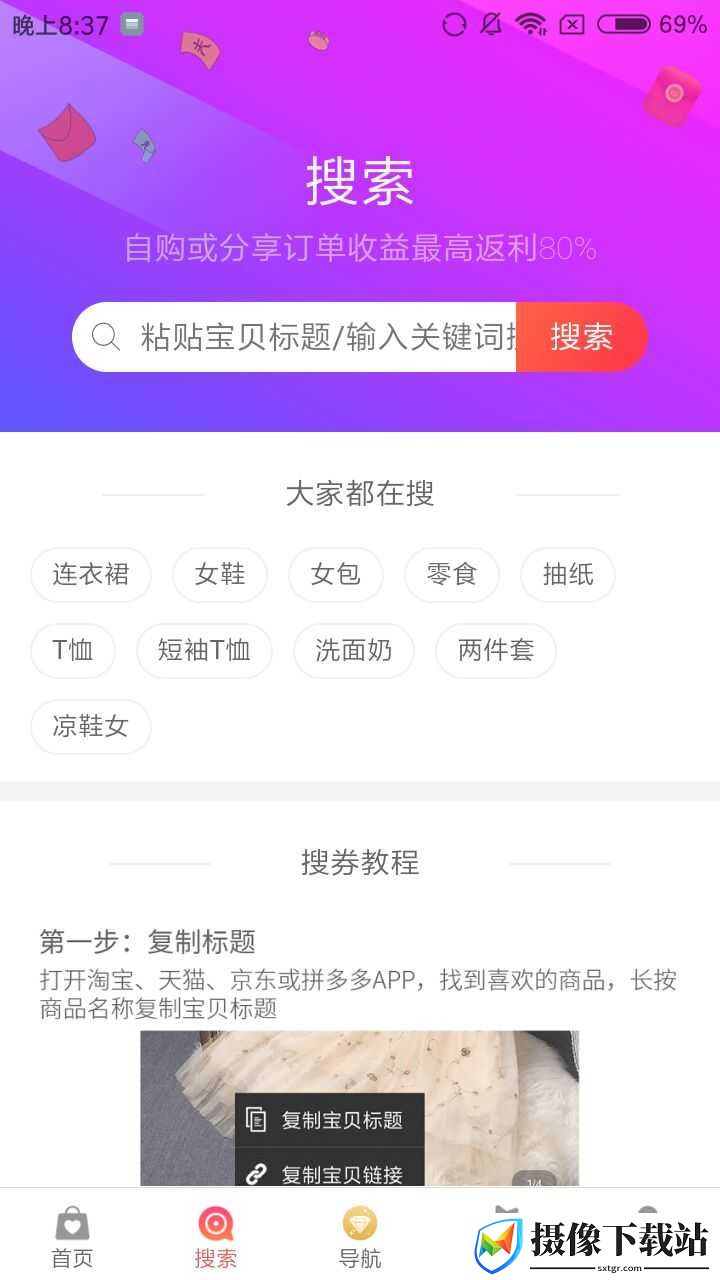Pick the 零食 chip
The width and height of the screenshot is (720, 1280).
point(452,575)
